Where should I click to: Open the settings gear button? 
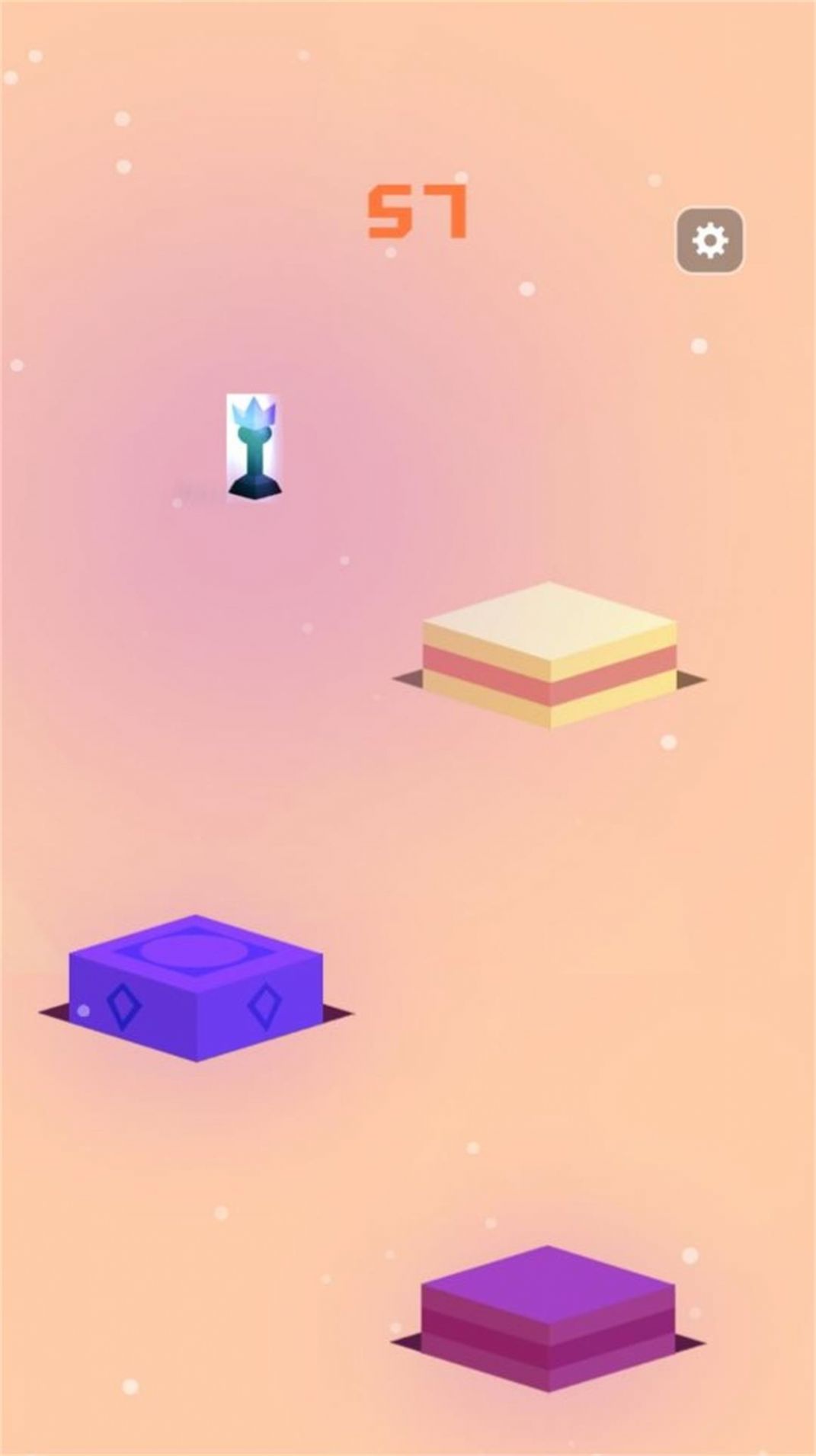709,241
